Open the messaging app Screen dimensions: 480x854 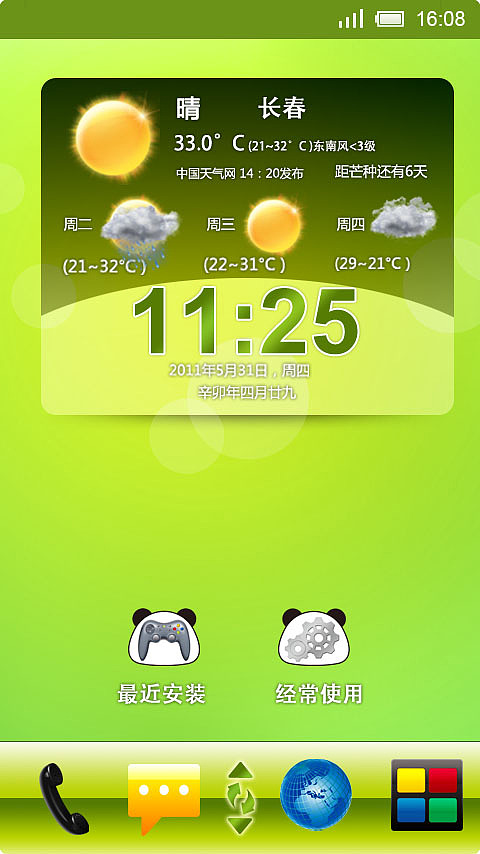tap(164, 798)
